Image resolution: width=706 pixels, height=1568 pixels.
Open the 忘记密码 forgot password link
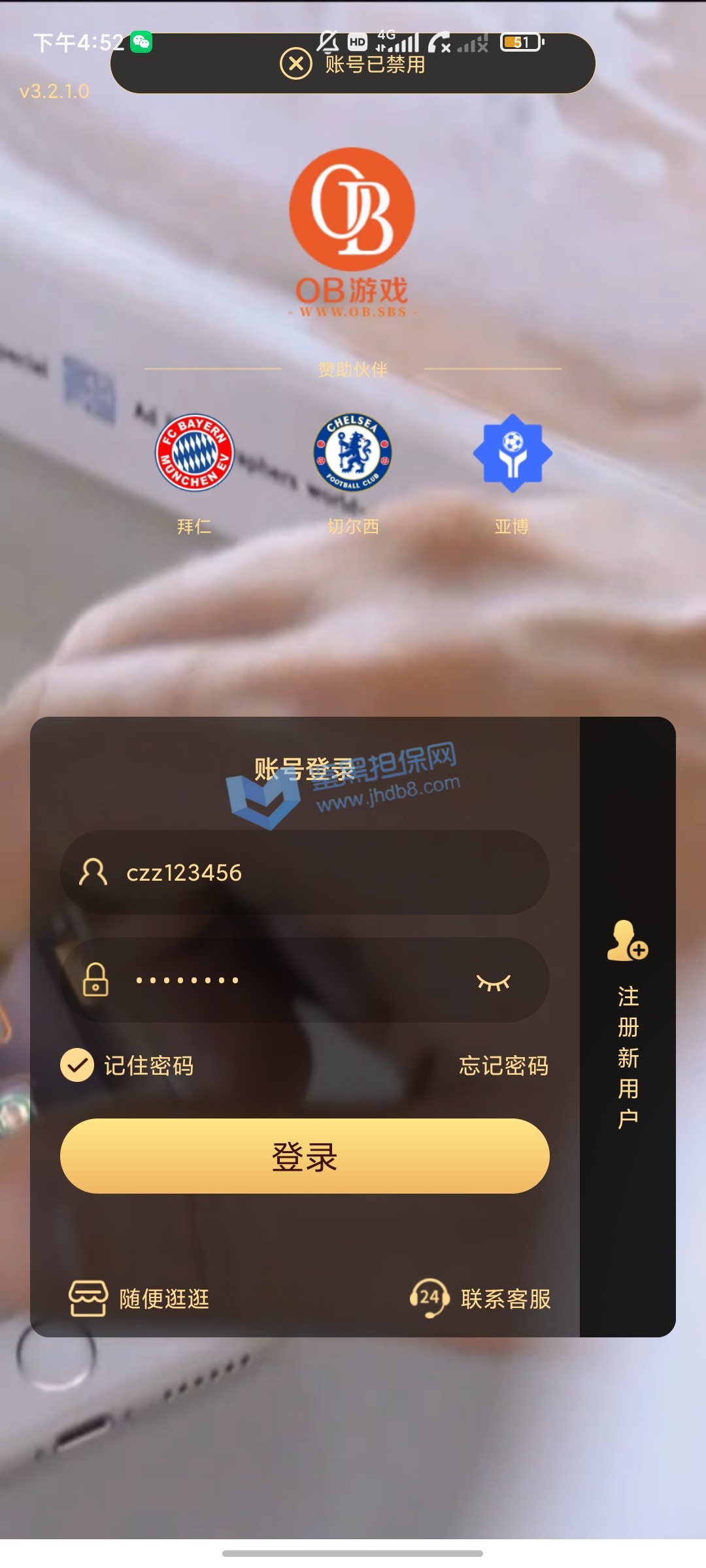tap(503, 1066)
